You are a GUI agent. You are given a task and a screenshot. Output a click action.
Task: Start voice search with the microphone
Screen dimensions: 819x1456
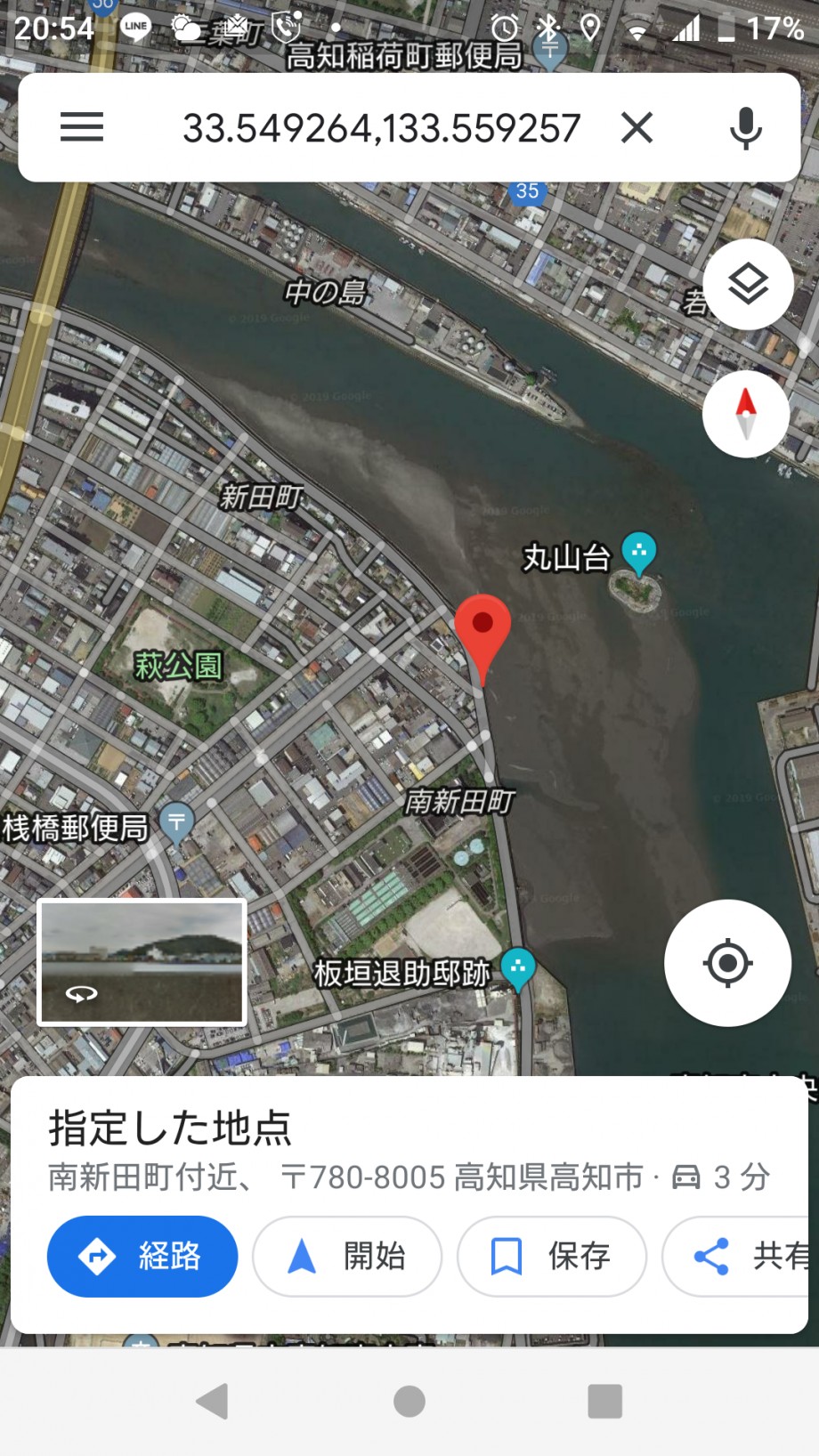tap(745, 127)
